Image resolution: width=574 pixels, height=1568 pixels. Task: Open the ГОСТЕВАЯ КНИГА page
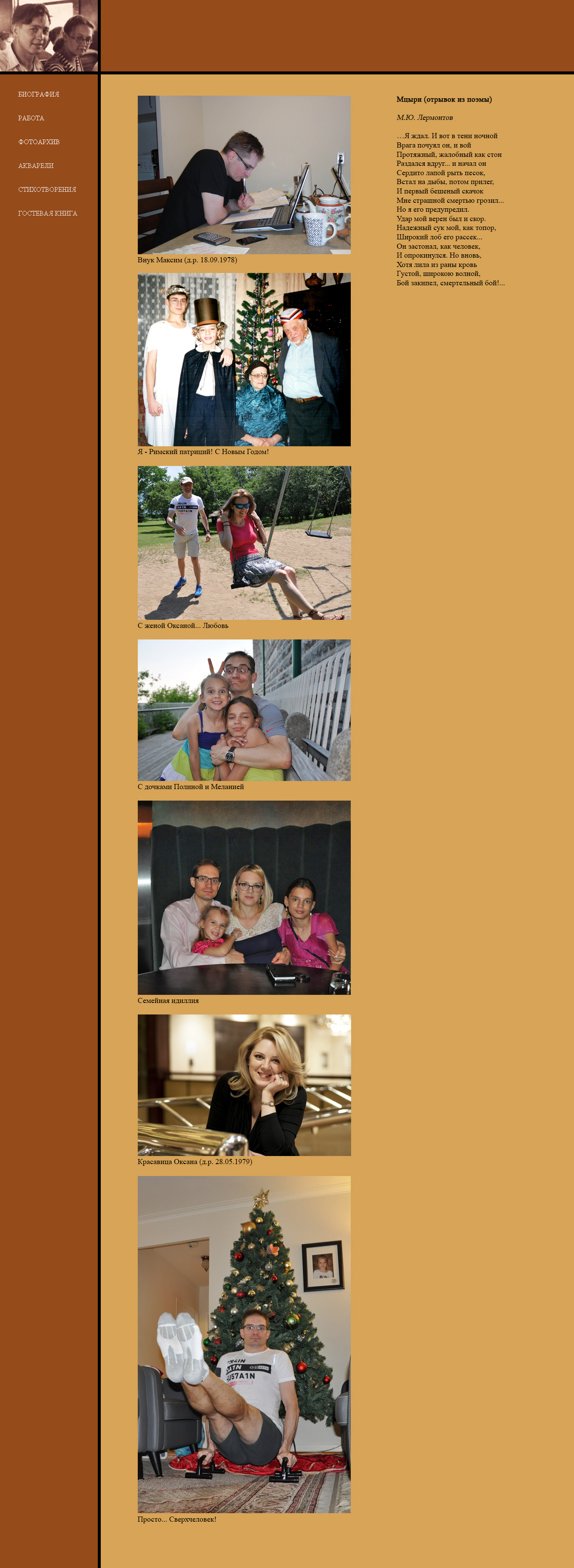click(x=48, y=213)
